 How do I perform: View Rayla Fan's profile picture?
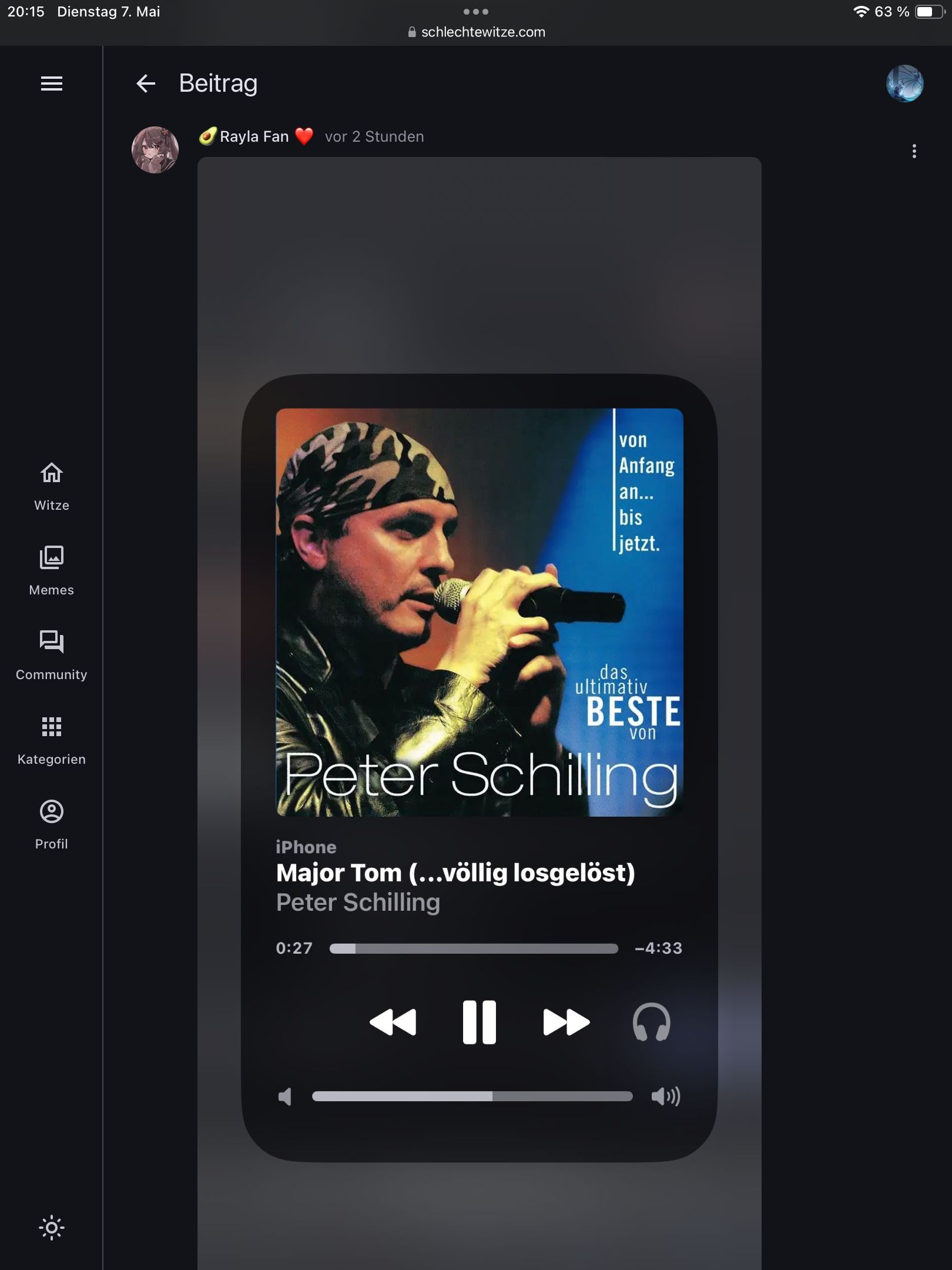[x=155, y=150]
